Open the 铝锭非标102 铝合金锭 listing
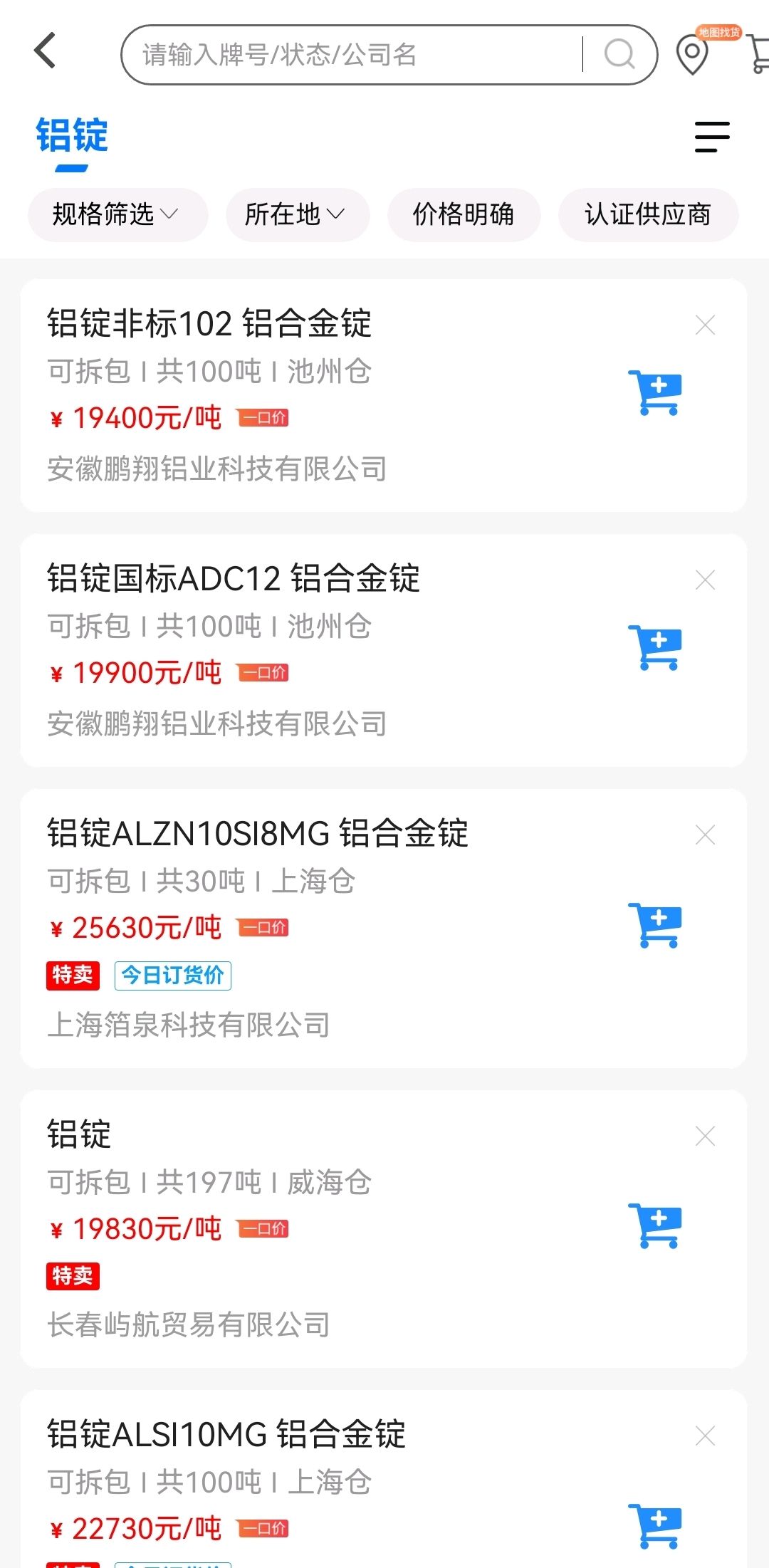769x1568 pixels. click(x=209, y=323)
